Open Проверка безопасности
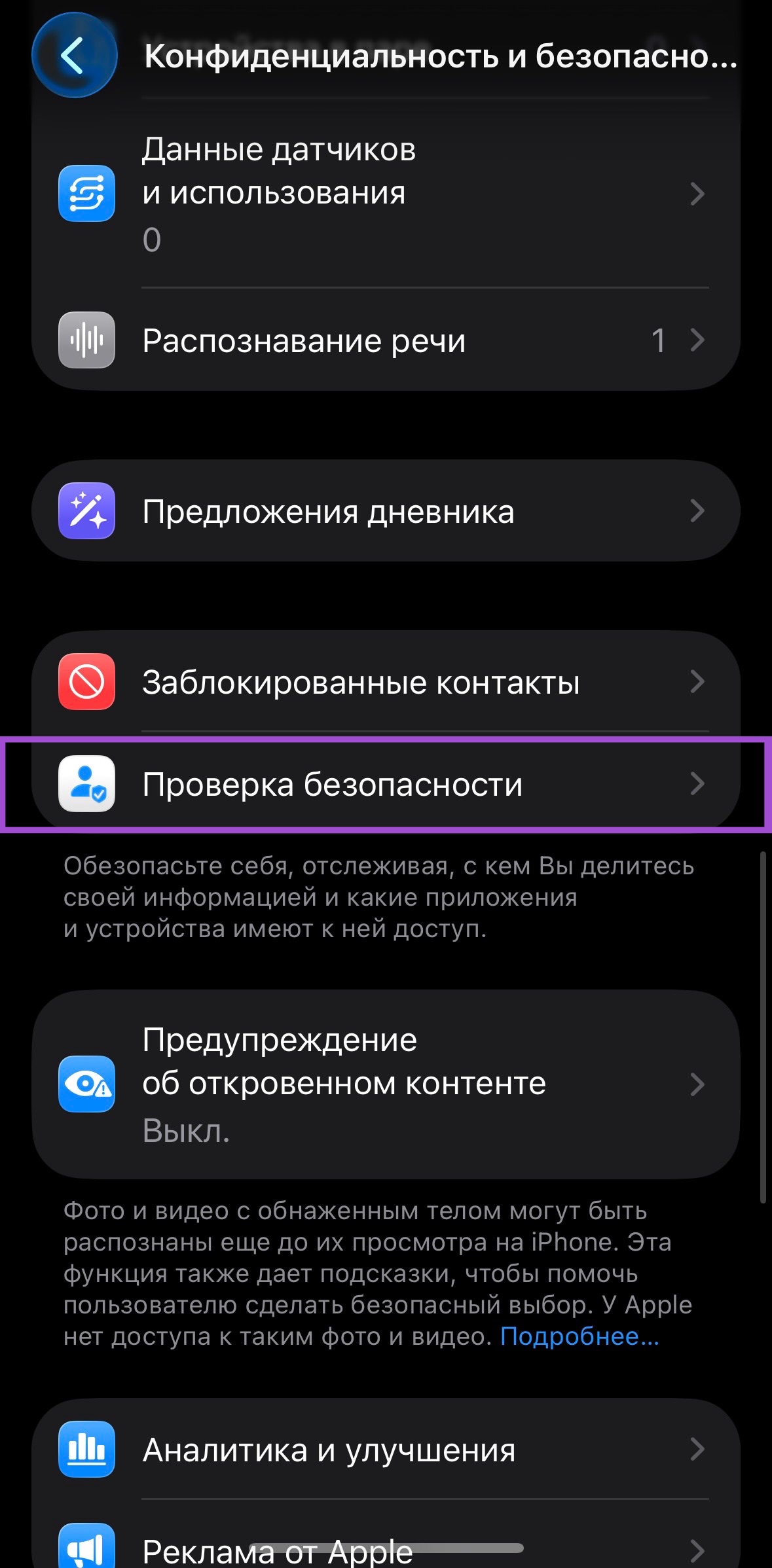The width and height of the screenshot is (772, 1568). (x=385, y=784)
